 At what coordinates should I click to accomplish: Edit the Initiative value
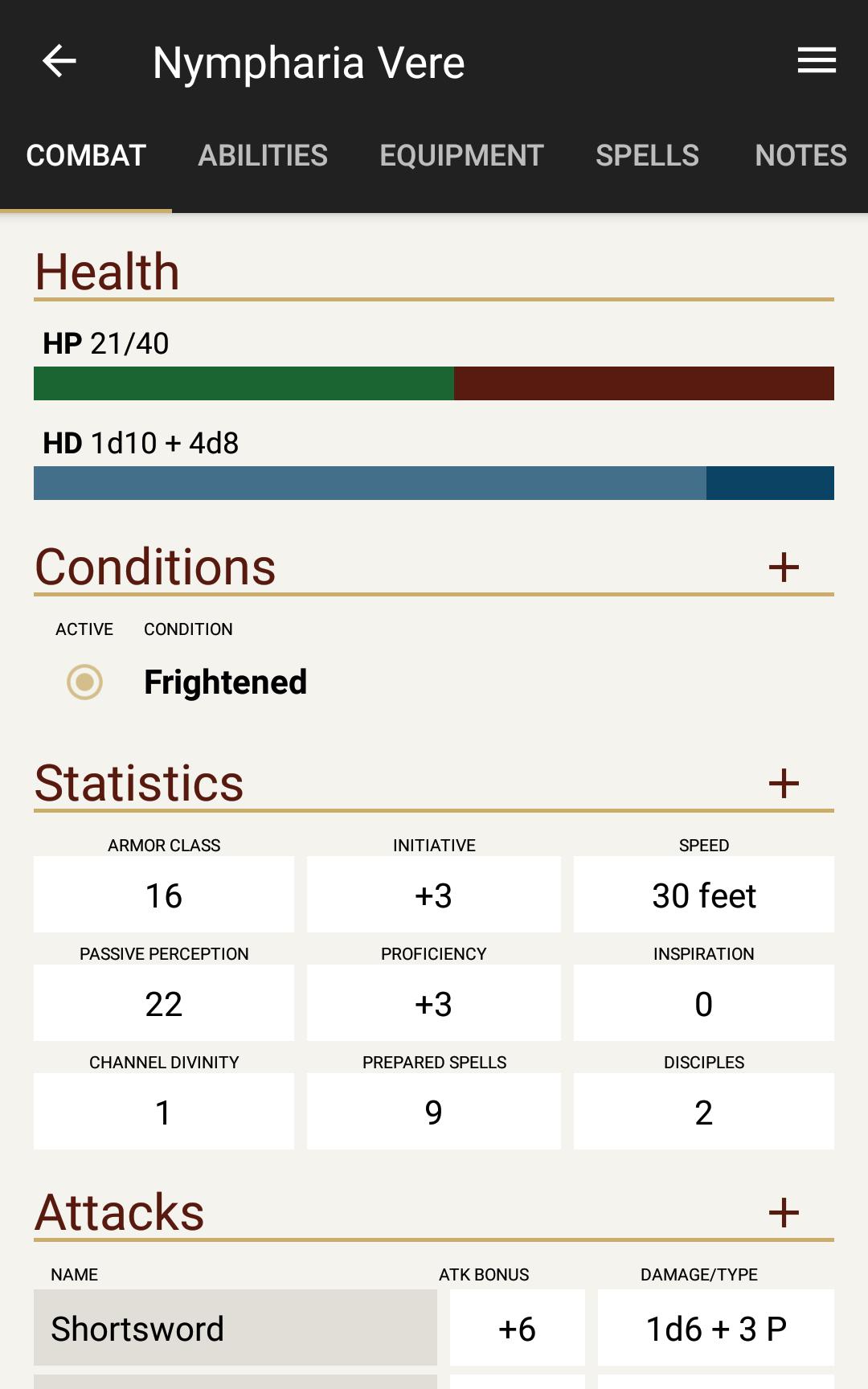click(434, 895)
